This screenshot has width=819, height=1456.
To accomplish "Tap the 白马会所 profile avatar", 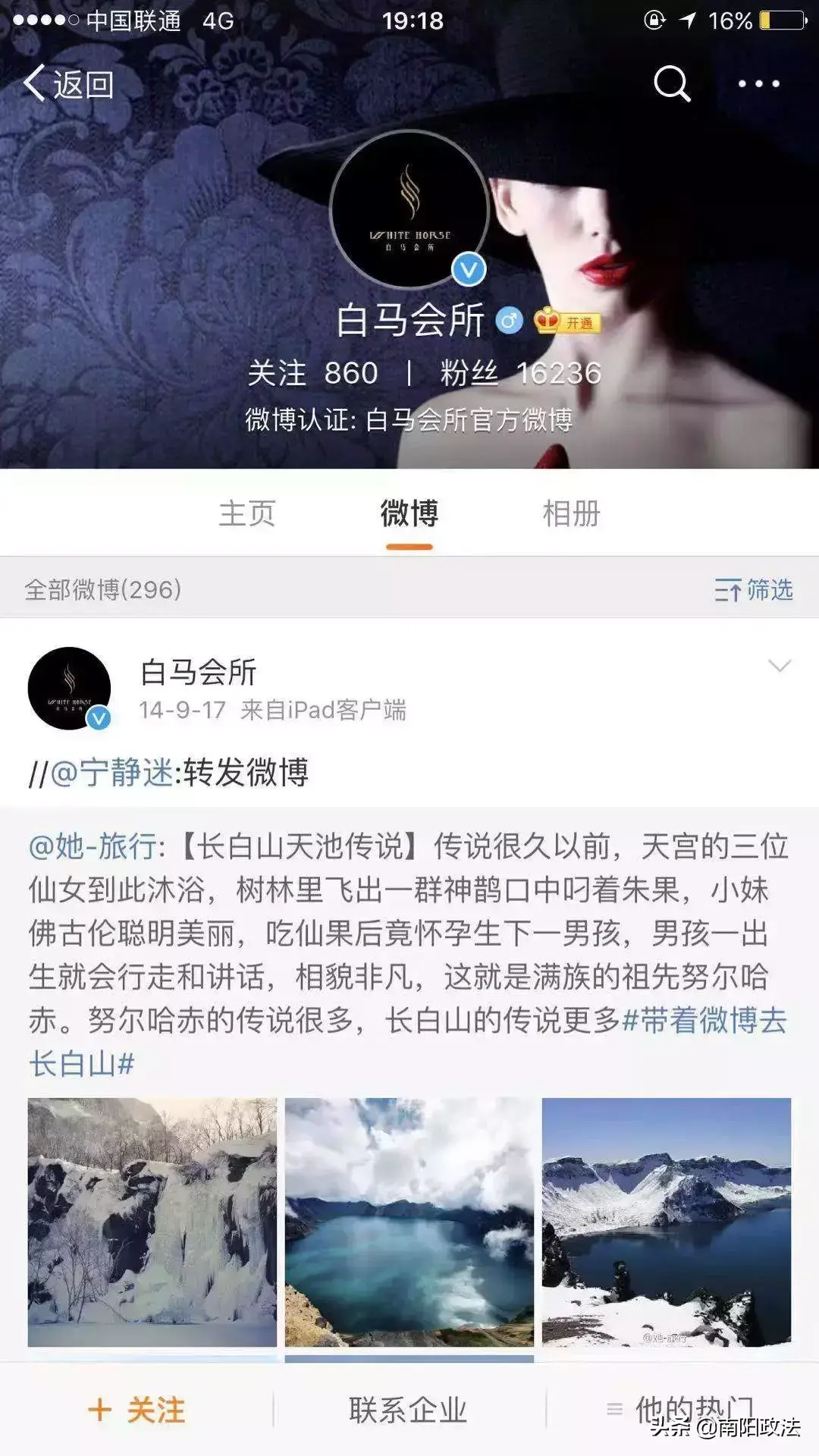I will 409,210.
